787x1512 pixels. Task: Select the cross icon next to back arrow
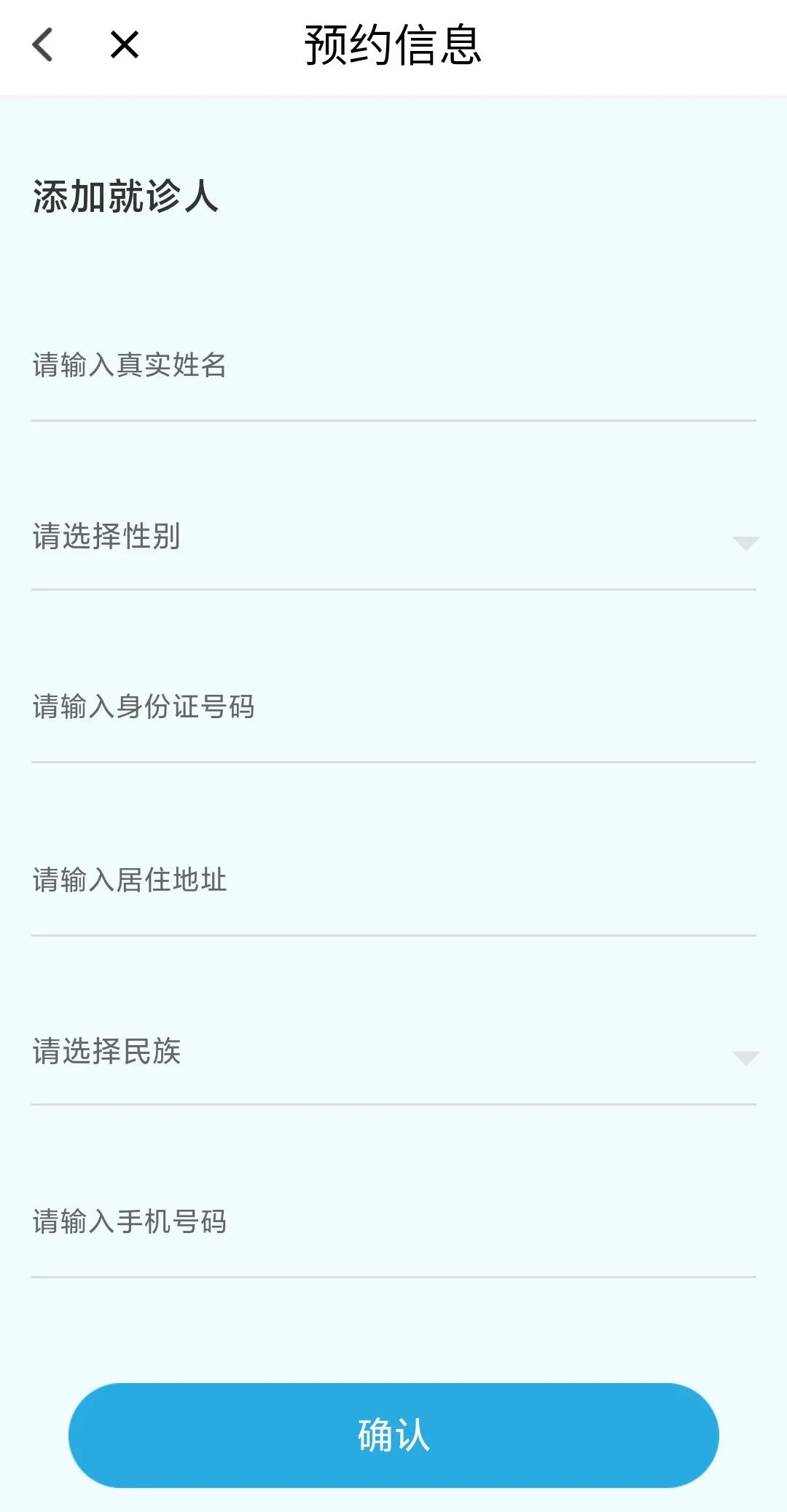pos(122,45)
